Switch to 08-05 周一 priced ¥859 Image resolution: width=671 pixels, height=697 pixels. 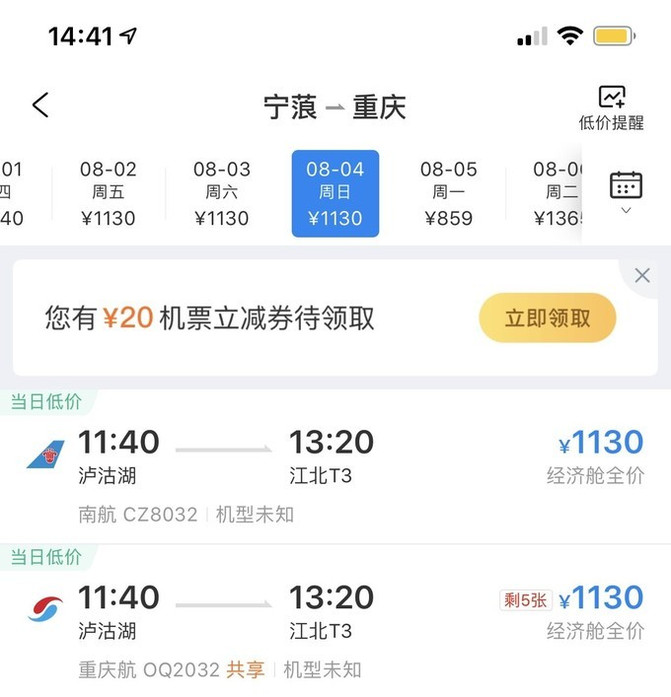(449, 194)
